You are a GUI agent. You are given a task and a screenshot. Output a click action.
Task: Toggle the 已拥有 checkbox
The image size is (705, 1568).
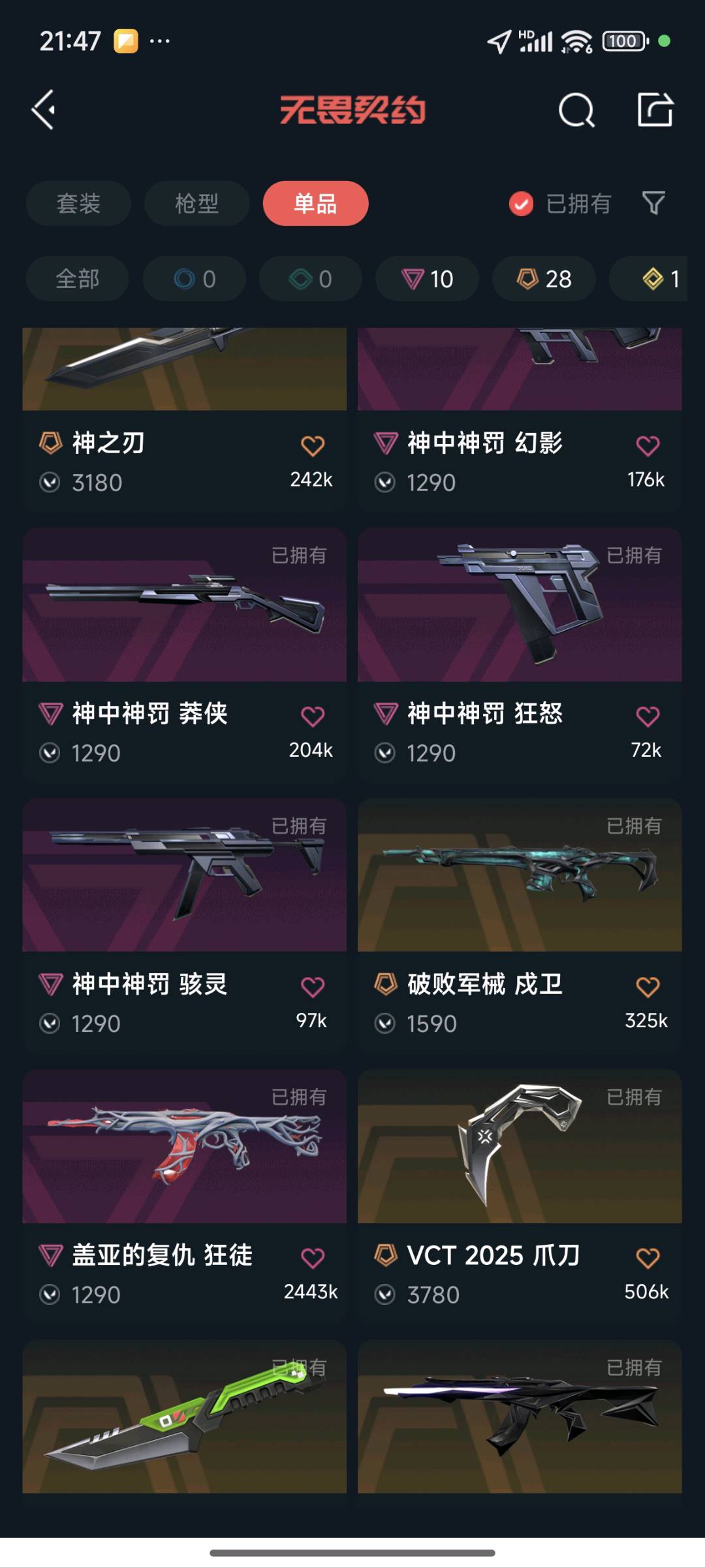tap(521, 203)
